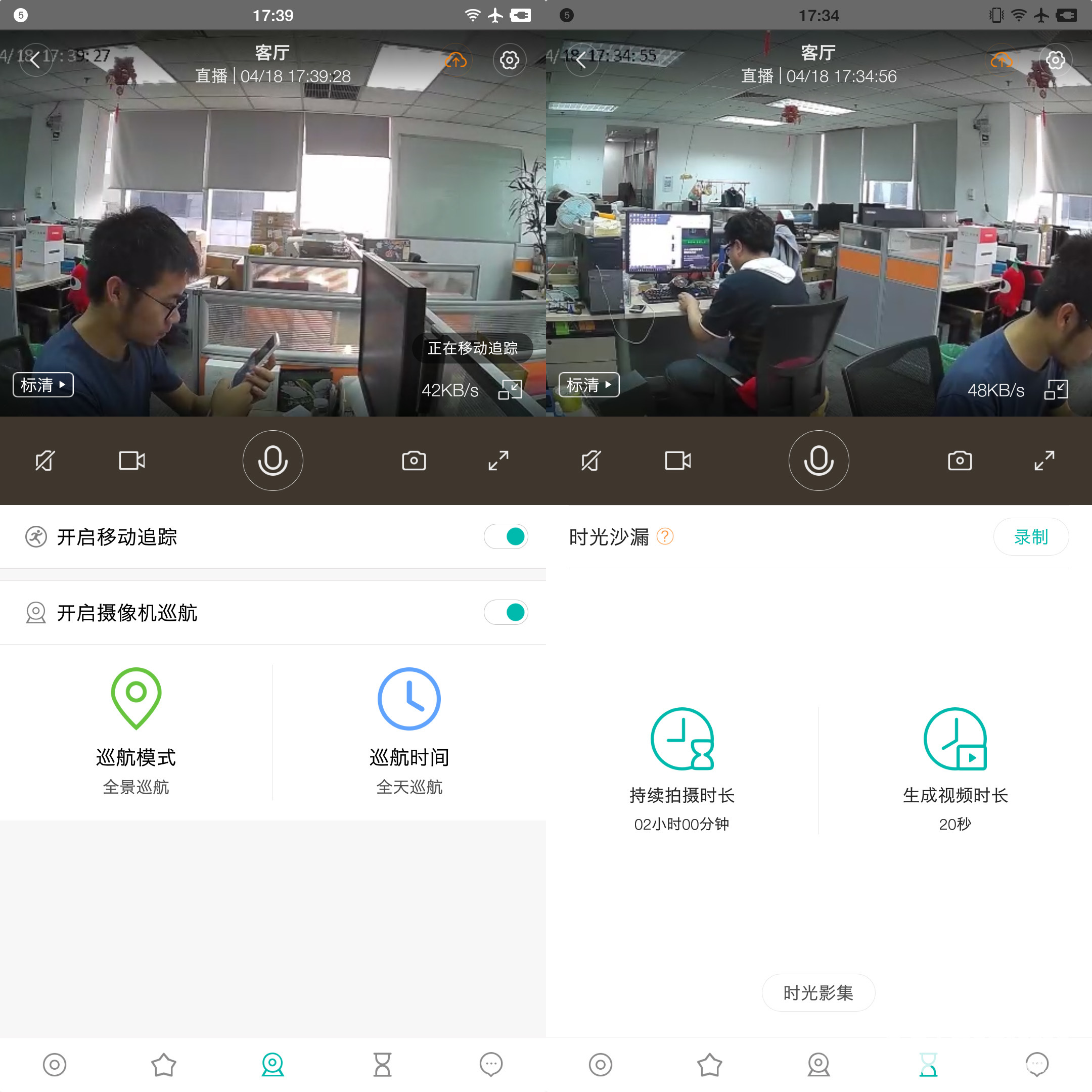1092x1092 pixels.
Task: Change 标清 quality on 48KB/s live view
Action: [589, 385]
